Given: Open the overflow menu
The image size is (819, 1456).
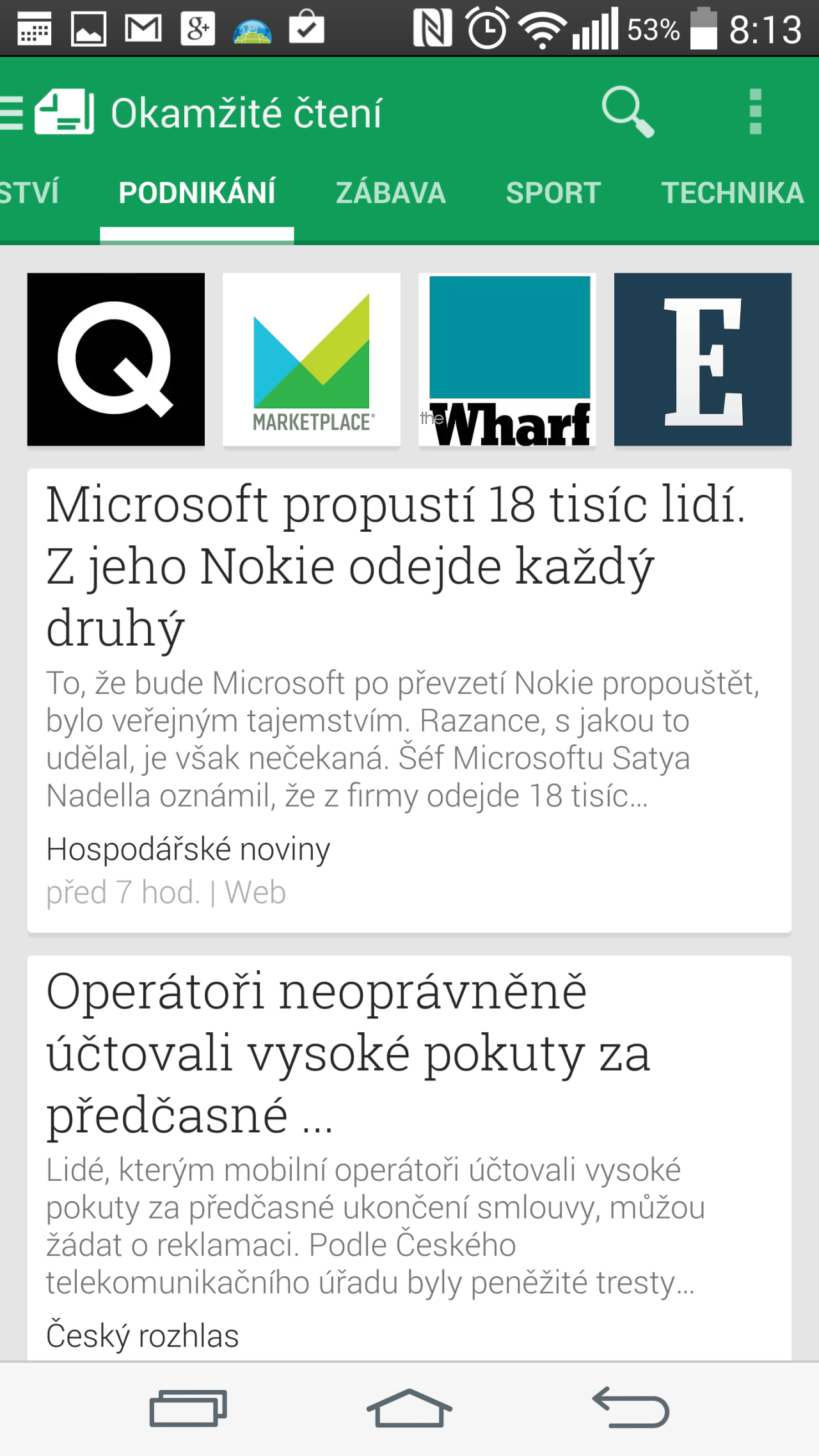Looking at the screenshot, I should click(755, 113).
